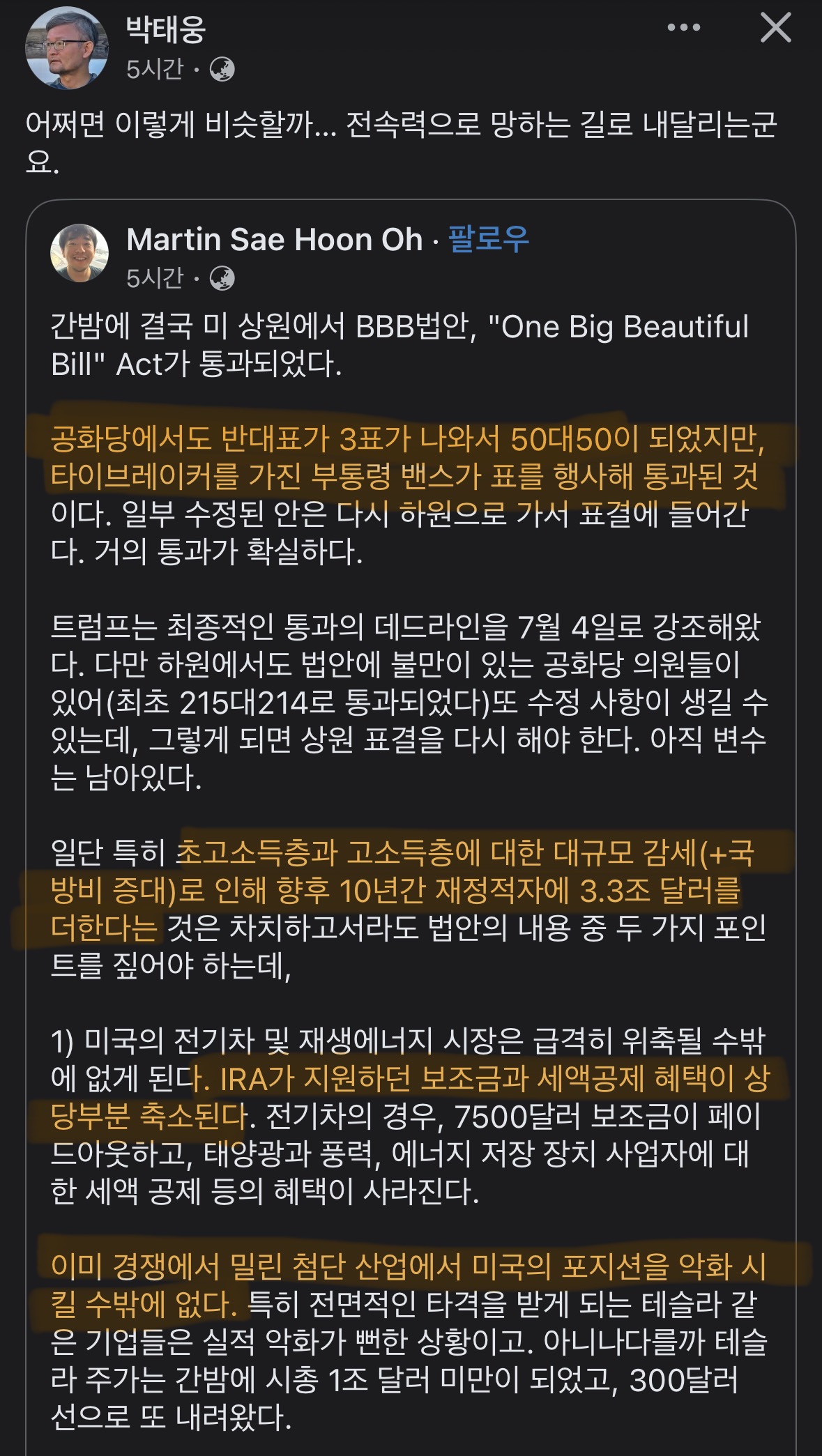822x1456 pixels.
Task: Close this post view
Action: point(775,29)
